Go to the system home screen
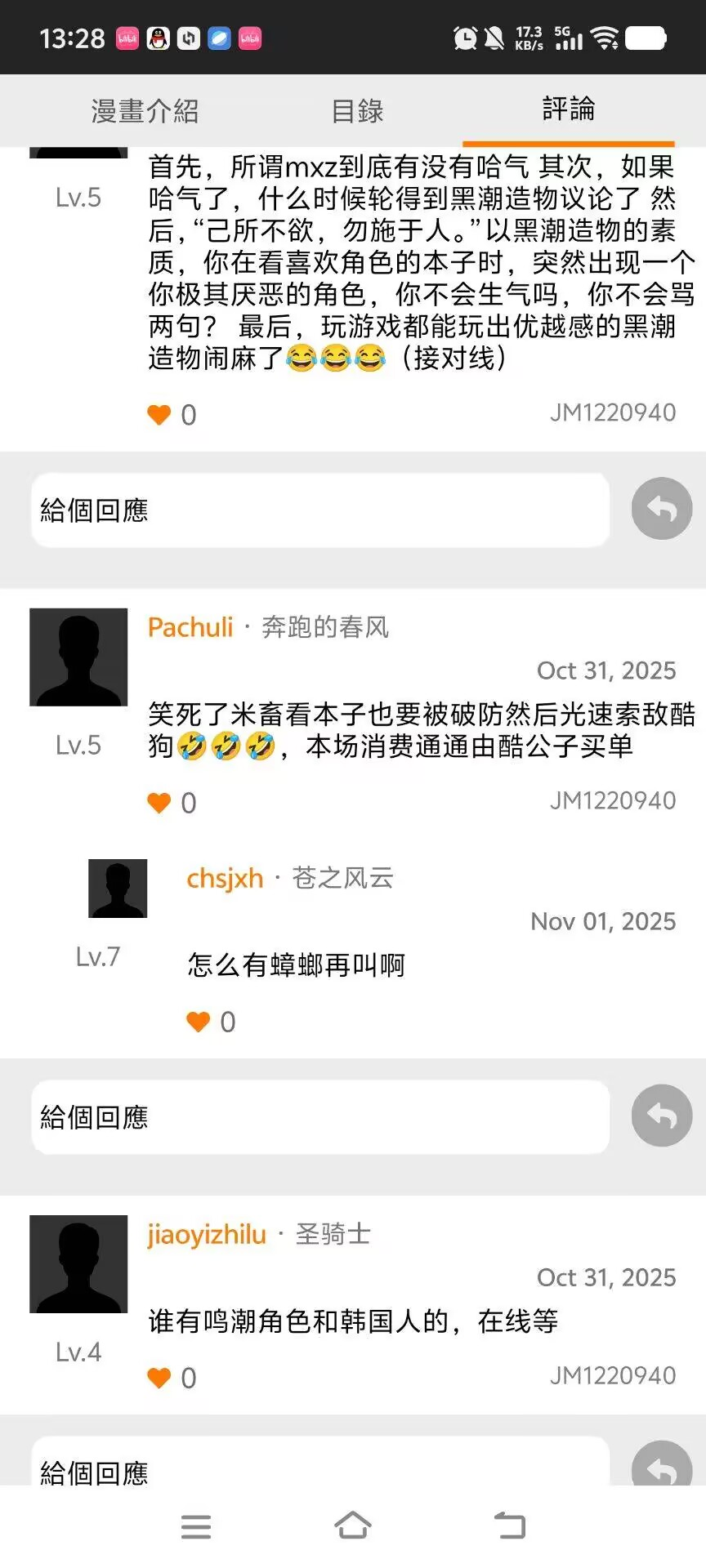The height and width of the screenshot is (1568, 706). 352,1526
